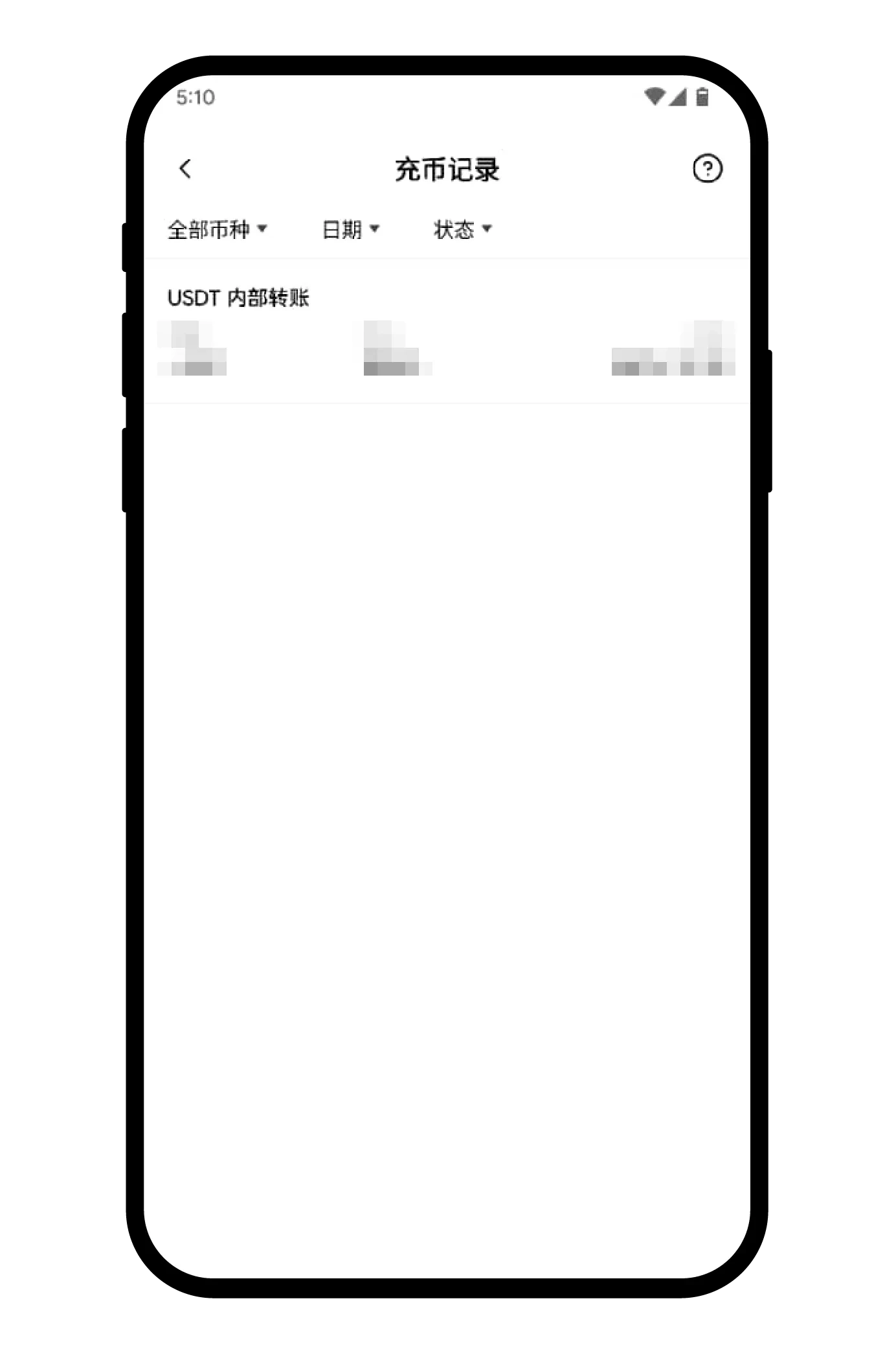Open the help question mark icon
The height and width of the screenshot is (1347, 896).
pyautogui.click(x=707, y=169)
